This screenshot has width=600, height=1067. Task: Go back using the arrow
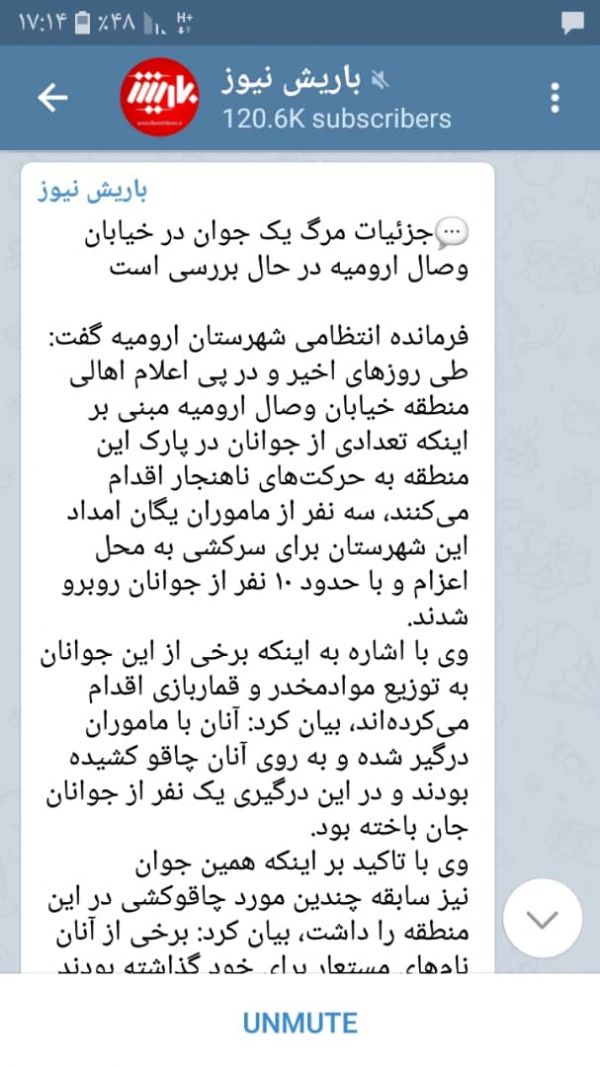[52, 97]
